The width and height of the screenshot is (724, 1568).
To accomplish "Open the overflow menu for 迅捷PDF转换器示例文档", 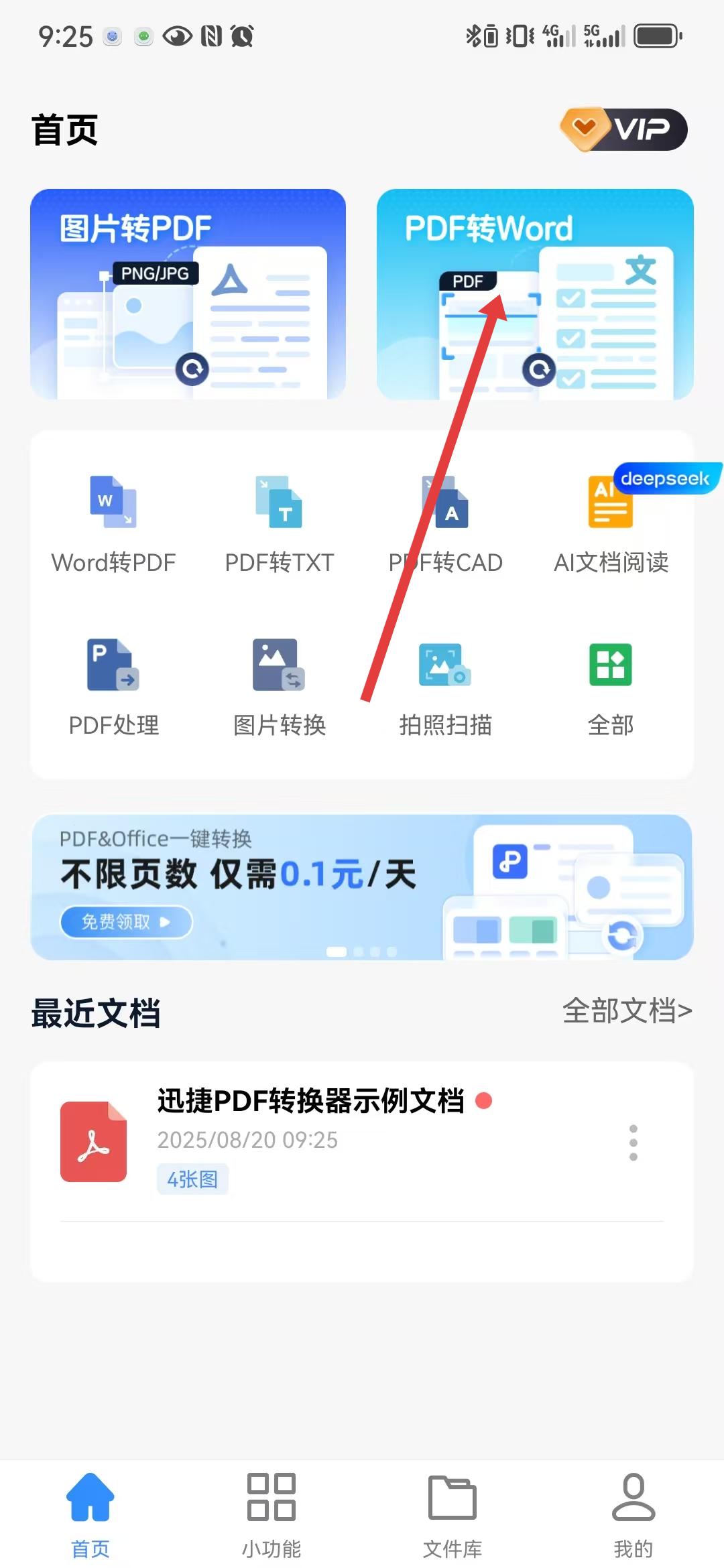I will coord(633,1142).
